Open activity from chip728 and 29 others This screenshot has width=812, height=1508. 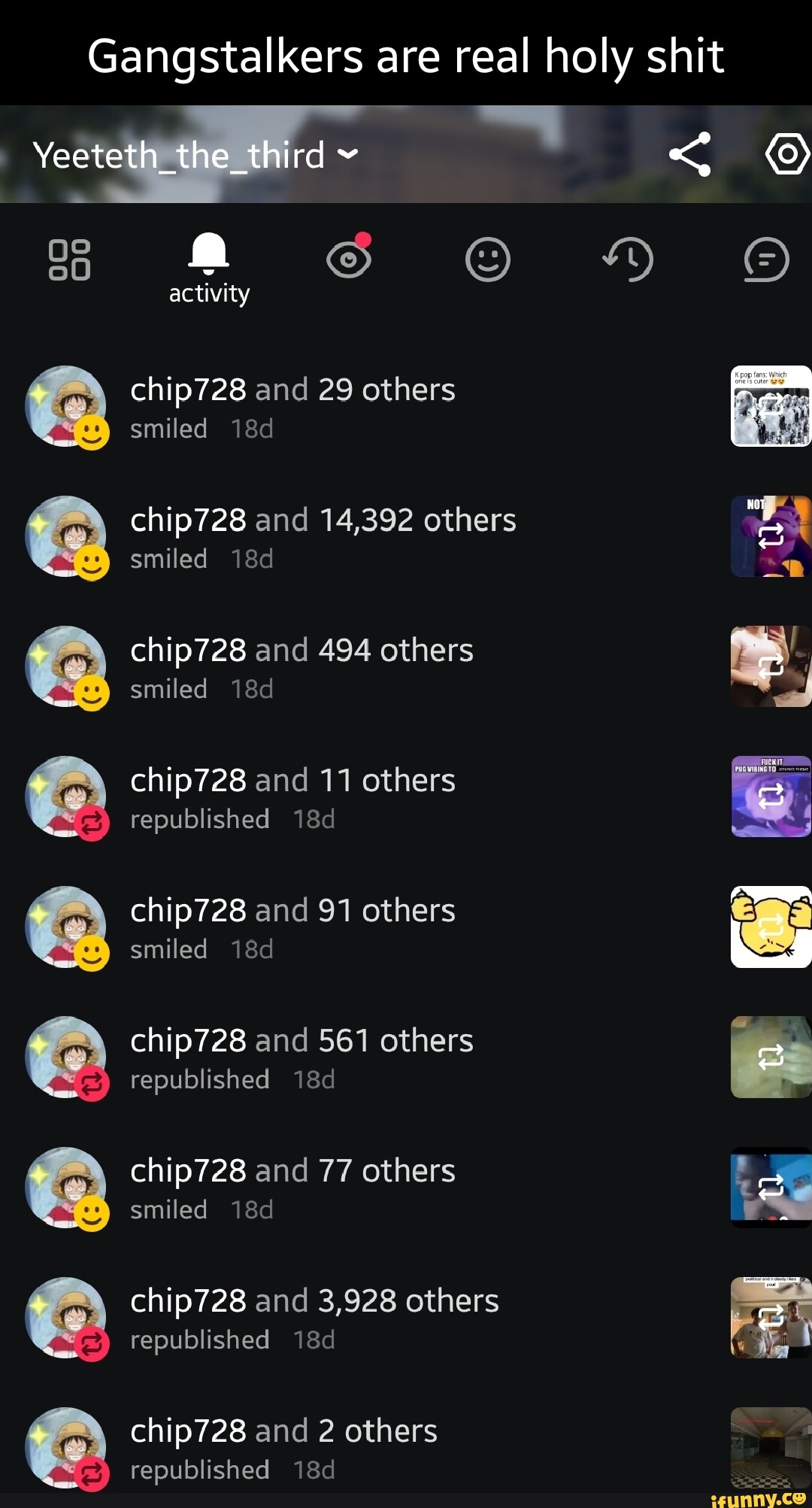(x=292, y=407)
